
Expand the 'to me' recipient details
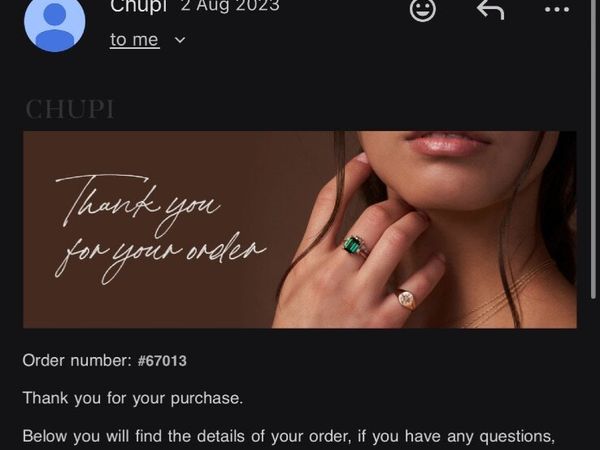[x=179, y=40]
